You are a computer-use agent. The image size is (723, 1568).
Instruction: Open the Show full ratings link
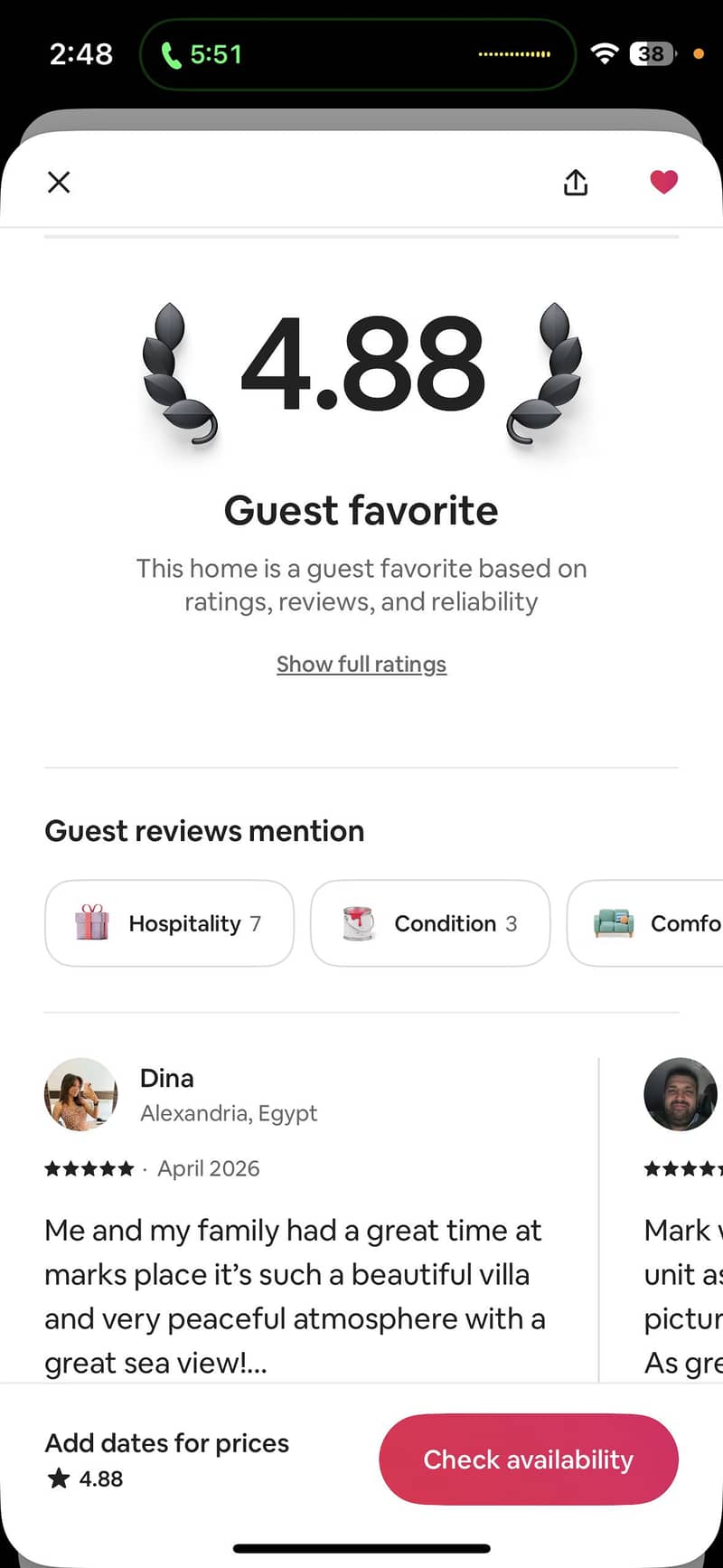click(x=361, y=664)
